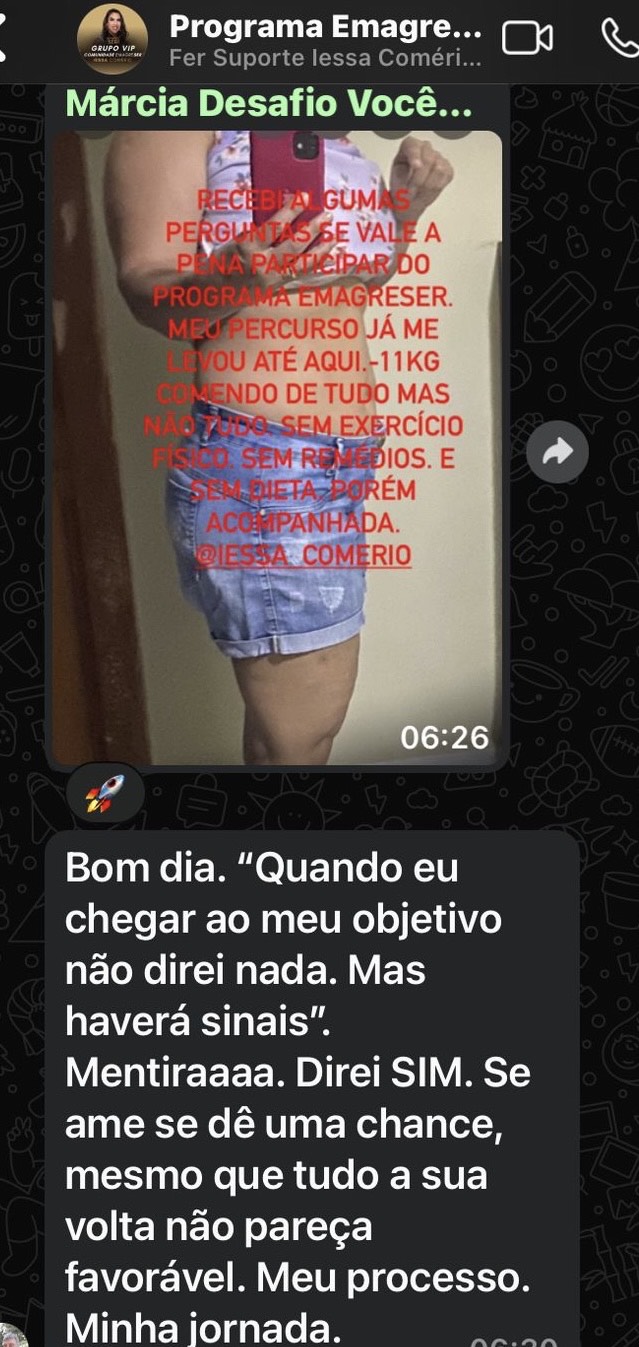Viewport: 639px width, 1347px height.
Task: Open Márcia Desafio's sender name
Action: pyautogui.click(x=269, y=103)
